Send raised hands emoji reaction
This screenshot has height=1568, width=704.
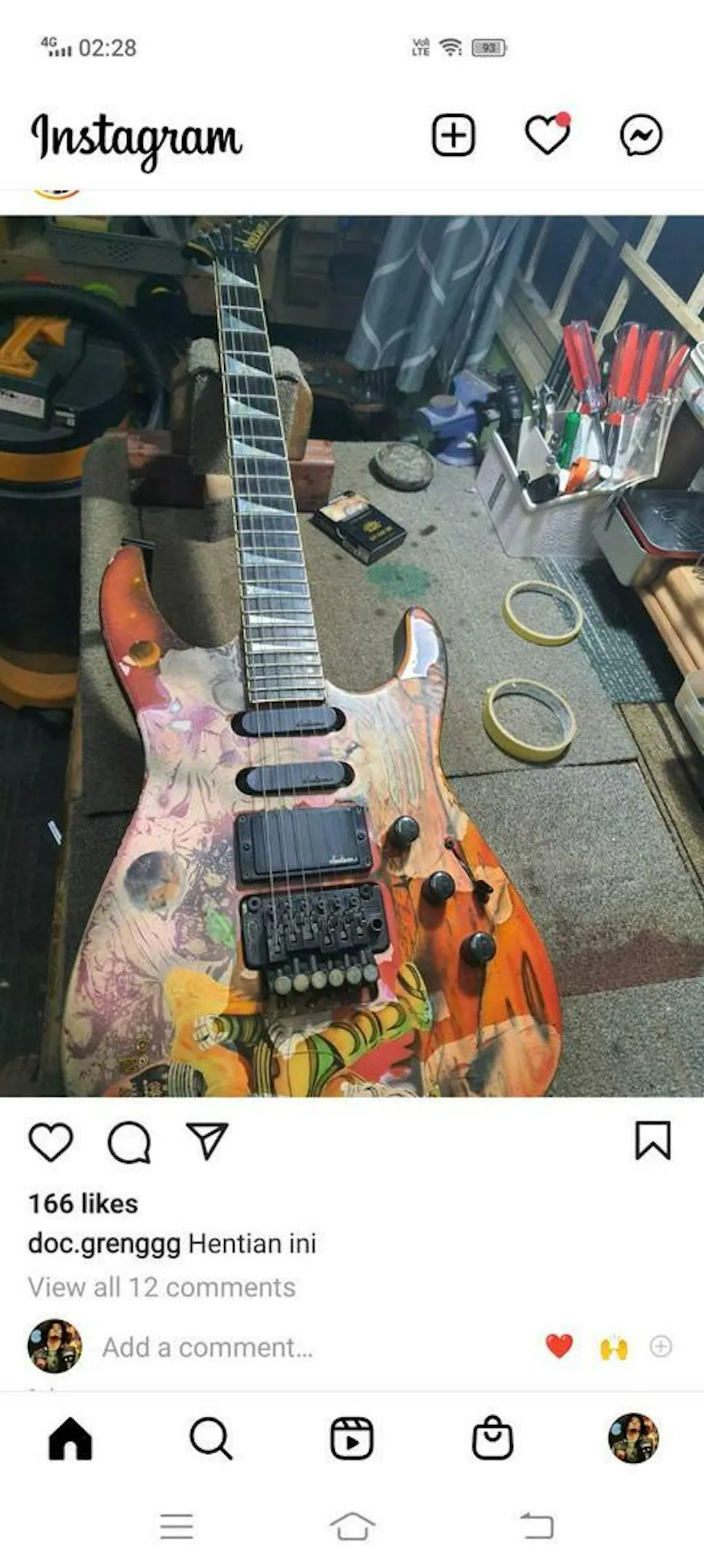click(613, 1347)
